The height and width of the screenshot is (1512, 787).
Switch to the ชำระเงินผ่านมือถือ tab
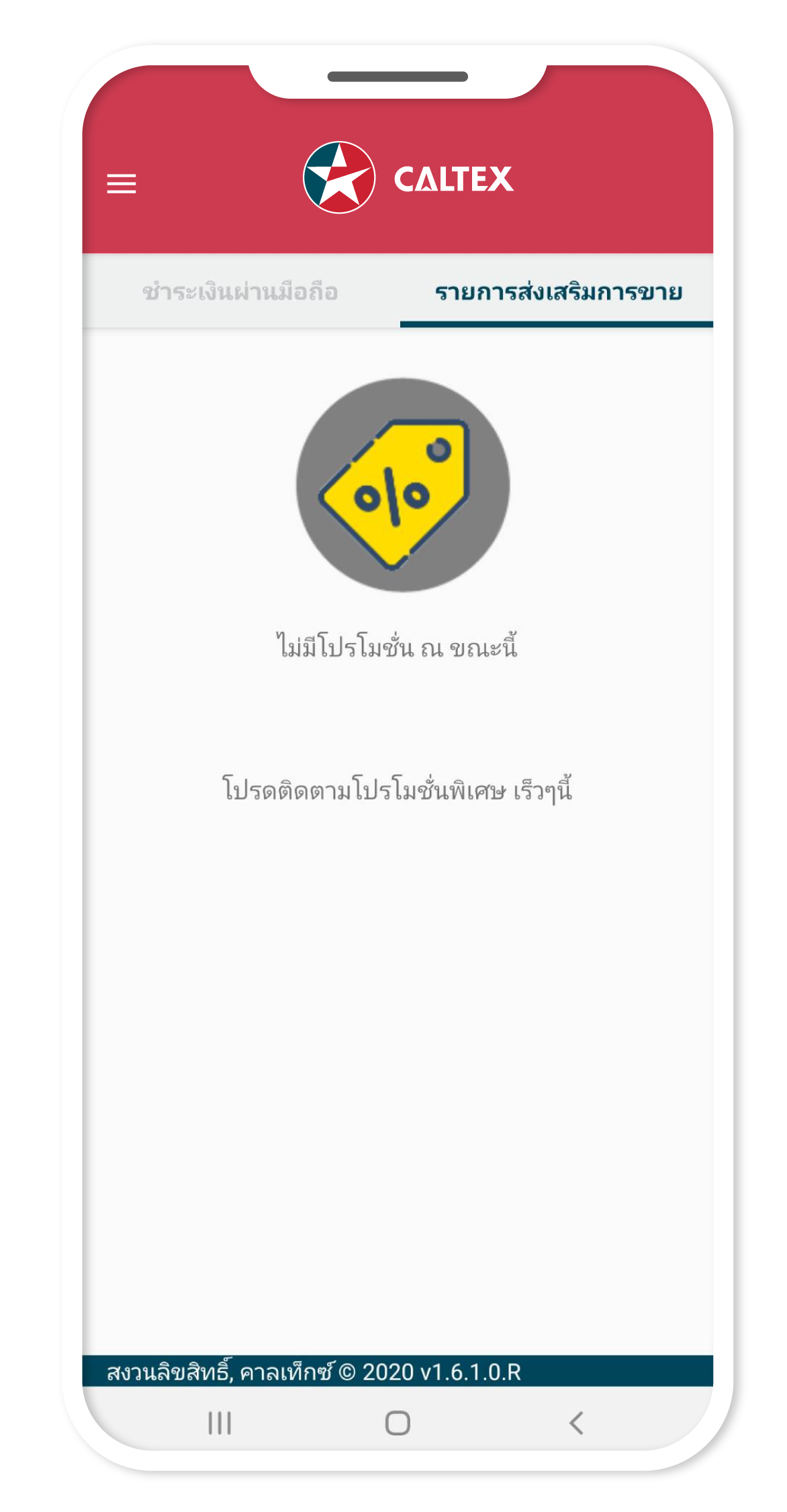click(x=240, y=292)
